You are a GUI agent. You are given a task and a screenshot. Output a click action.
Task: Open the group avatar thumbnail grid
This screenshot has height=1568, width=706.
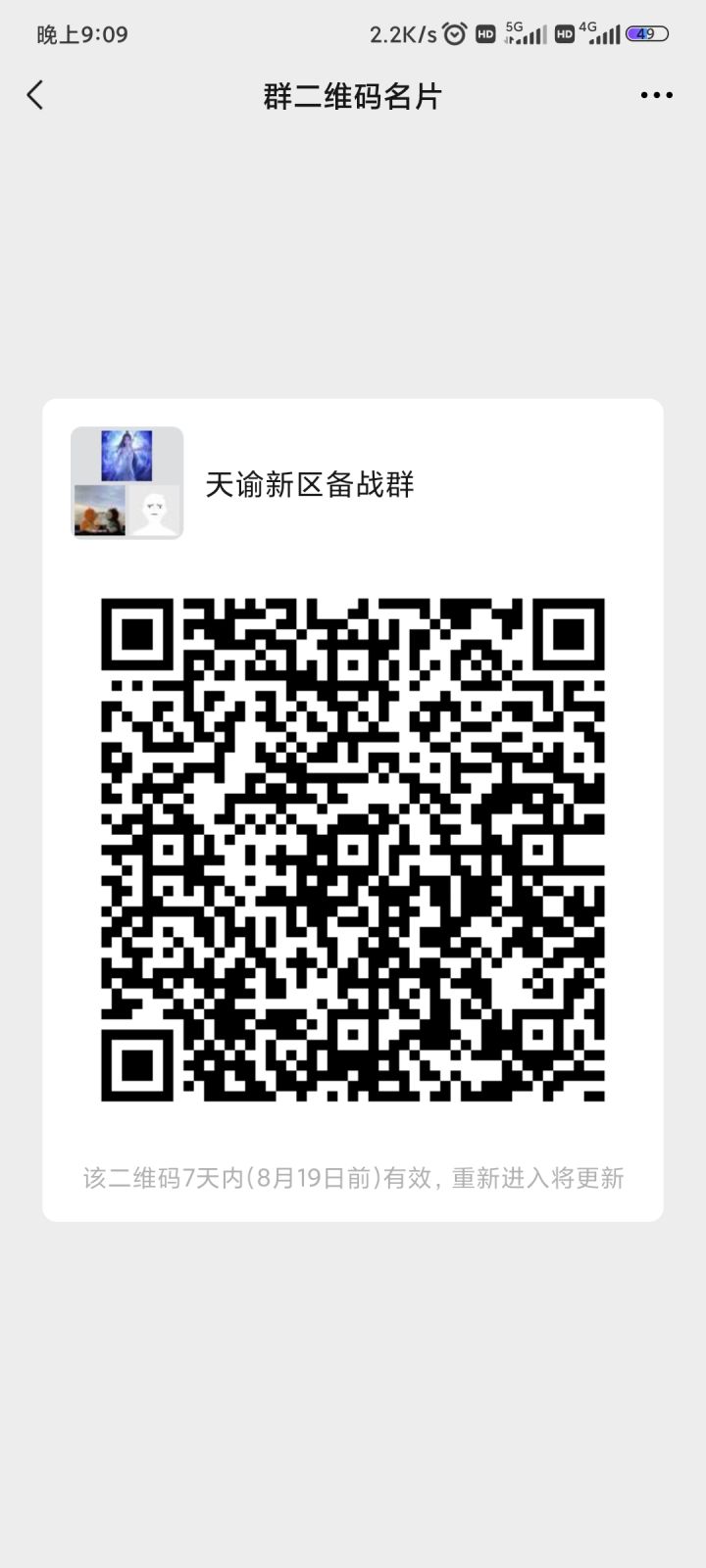(x=126, y=480)
